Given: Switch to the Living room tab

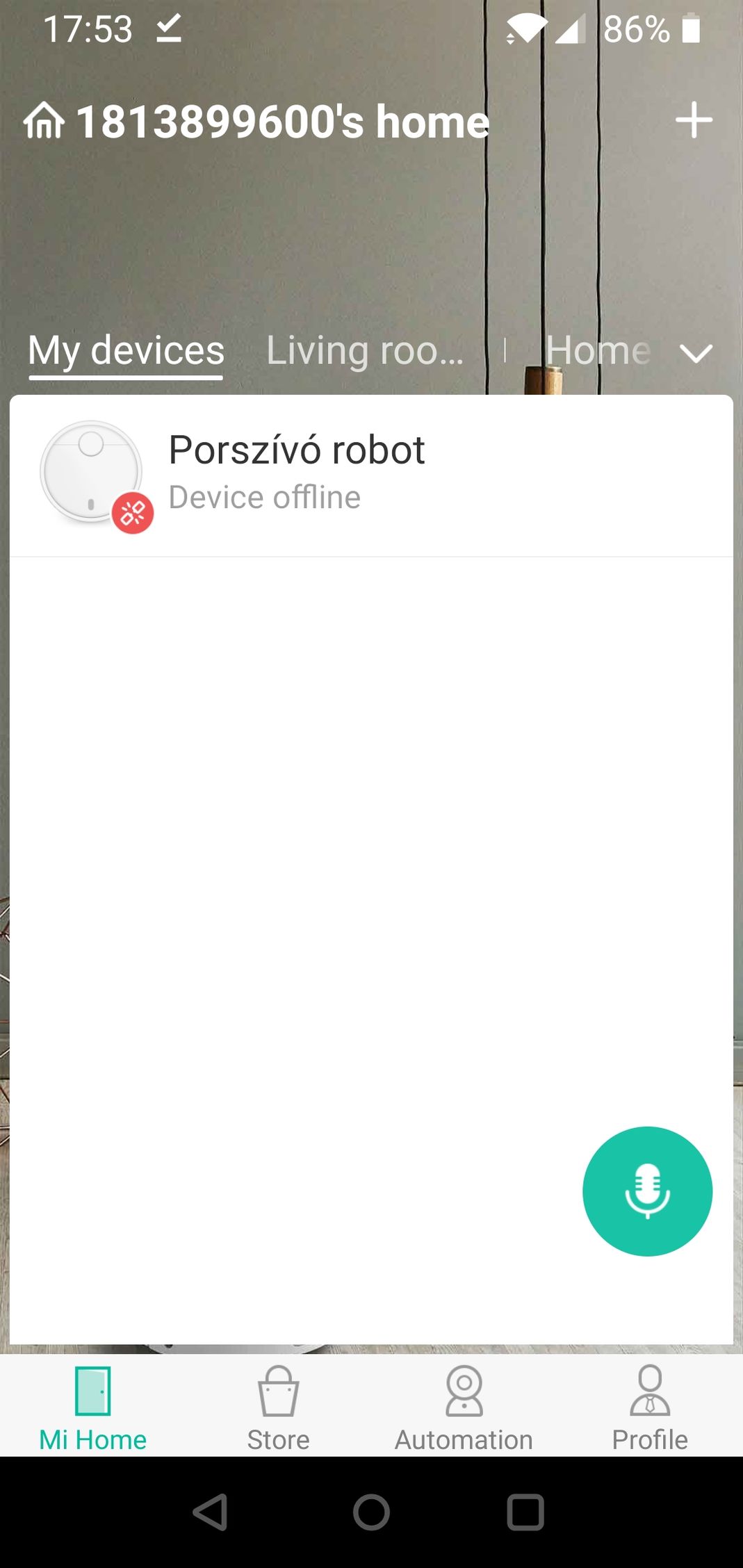Looking at the screenshot, I should (x=365, y=350).
